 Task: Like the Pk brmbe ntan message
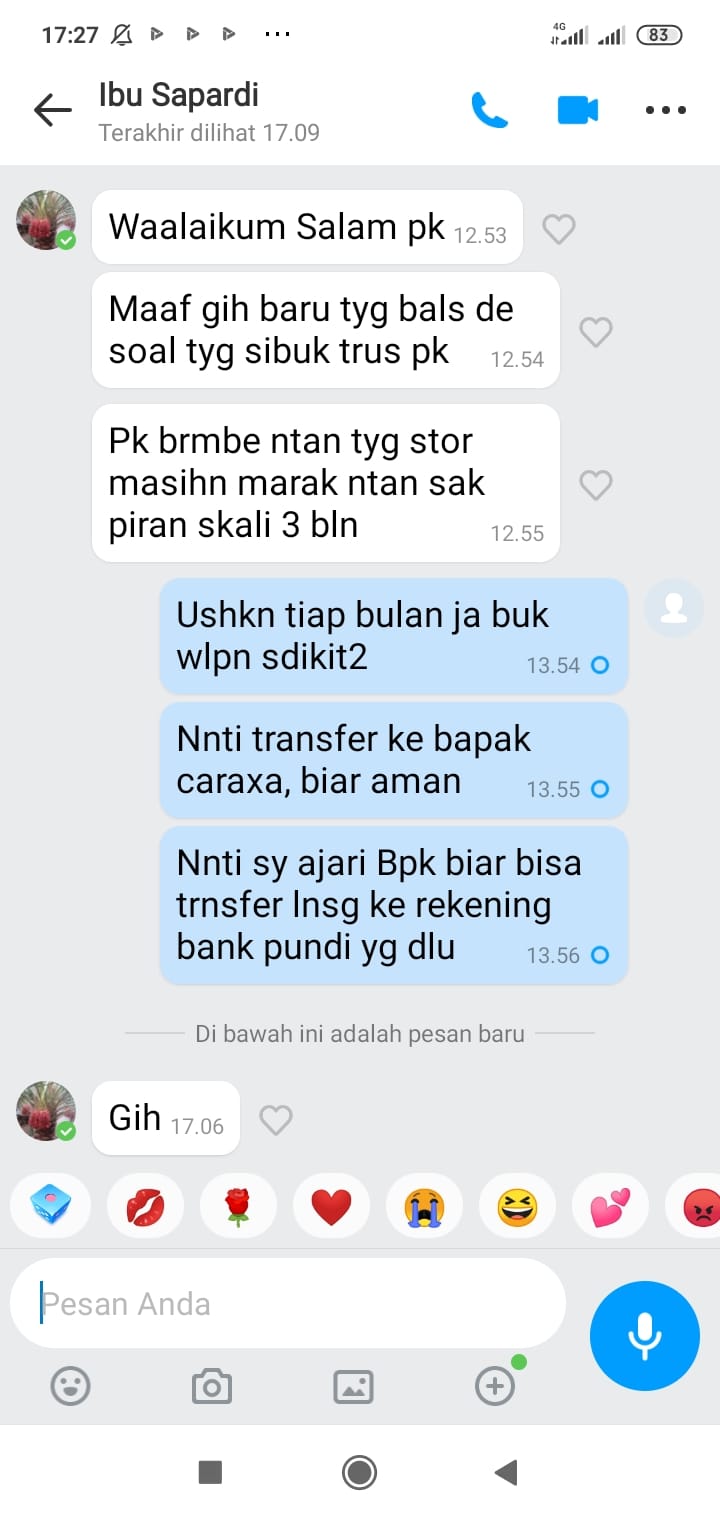596,484
